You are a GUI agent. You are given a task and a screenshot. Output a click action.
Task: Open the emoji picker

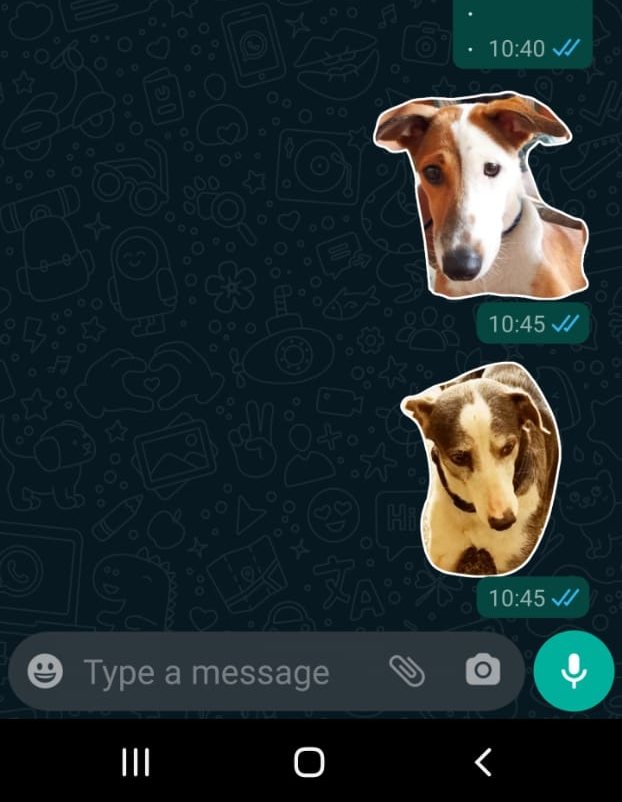(x=45, y=671)
